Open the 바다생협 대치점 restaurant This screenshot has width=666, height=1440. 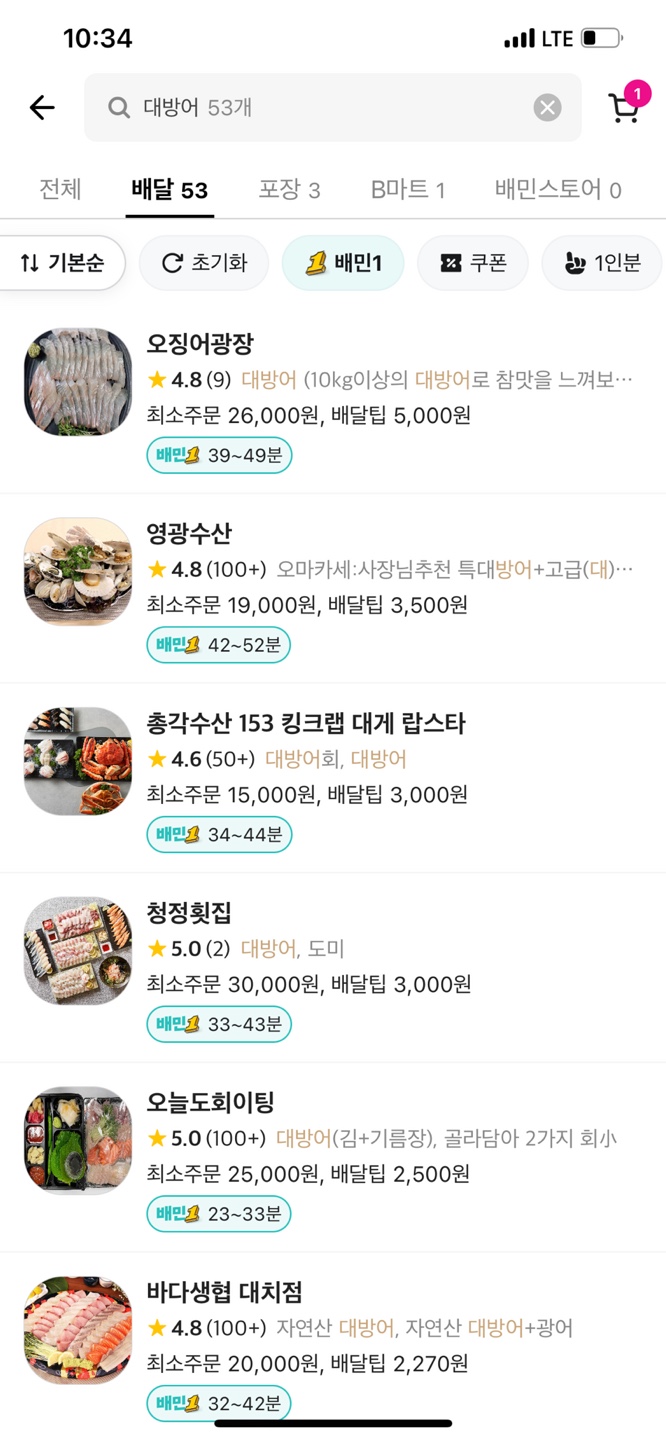(x=224, y=1292)
